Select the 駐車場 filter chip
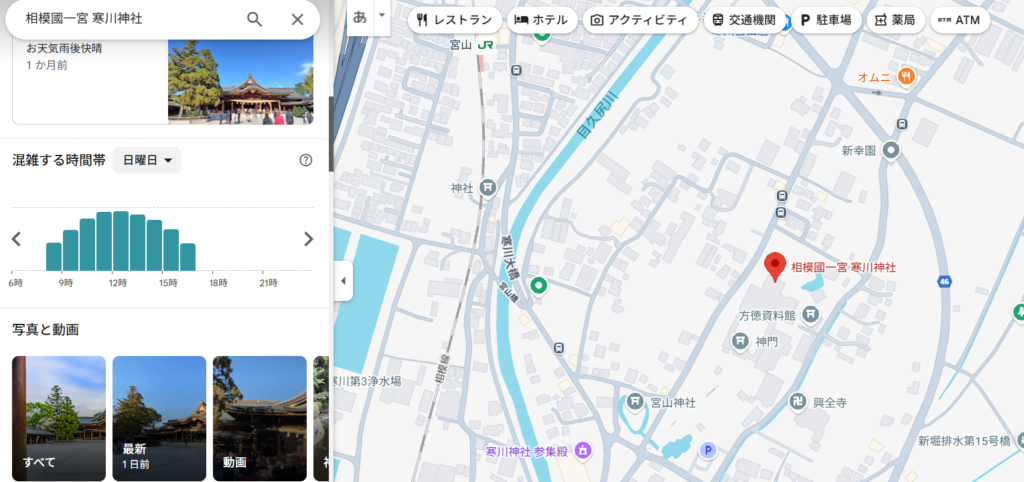The width and height of the screenshot is (1024, 482). click(825, 20)
